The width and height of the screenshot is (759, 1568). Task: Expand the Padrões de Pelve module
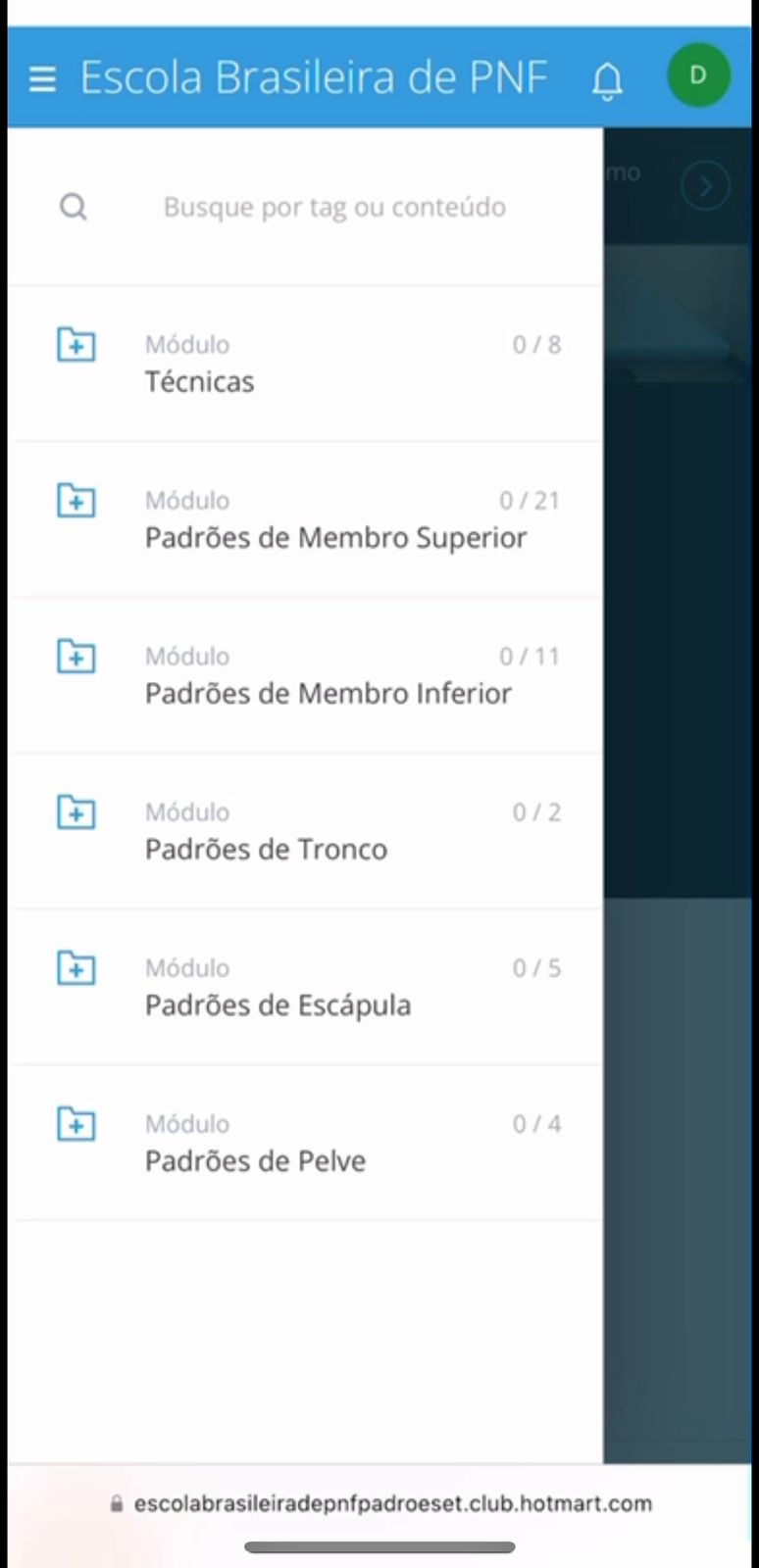coord(306,1143)
